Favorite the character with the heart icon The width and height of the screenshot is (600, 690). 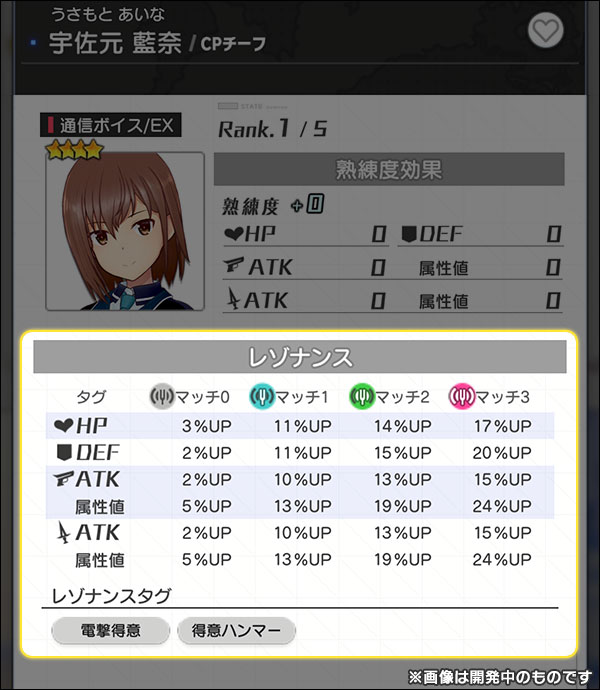[545, 31]
